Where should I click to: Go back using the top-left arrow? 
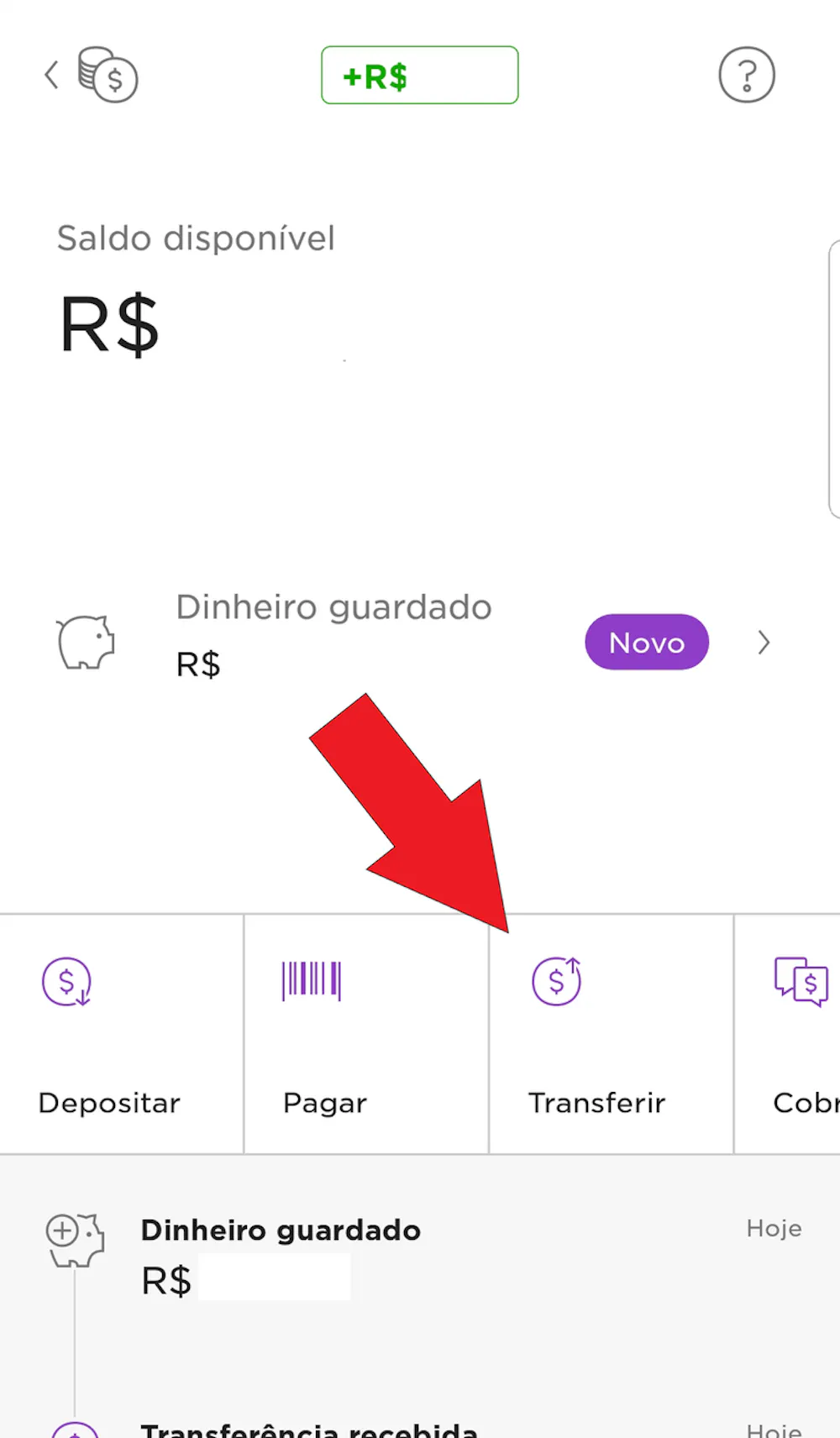52,75
